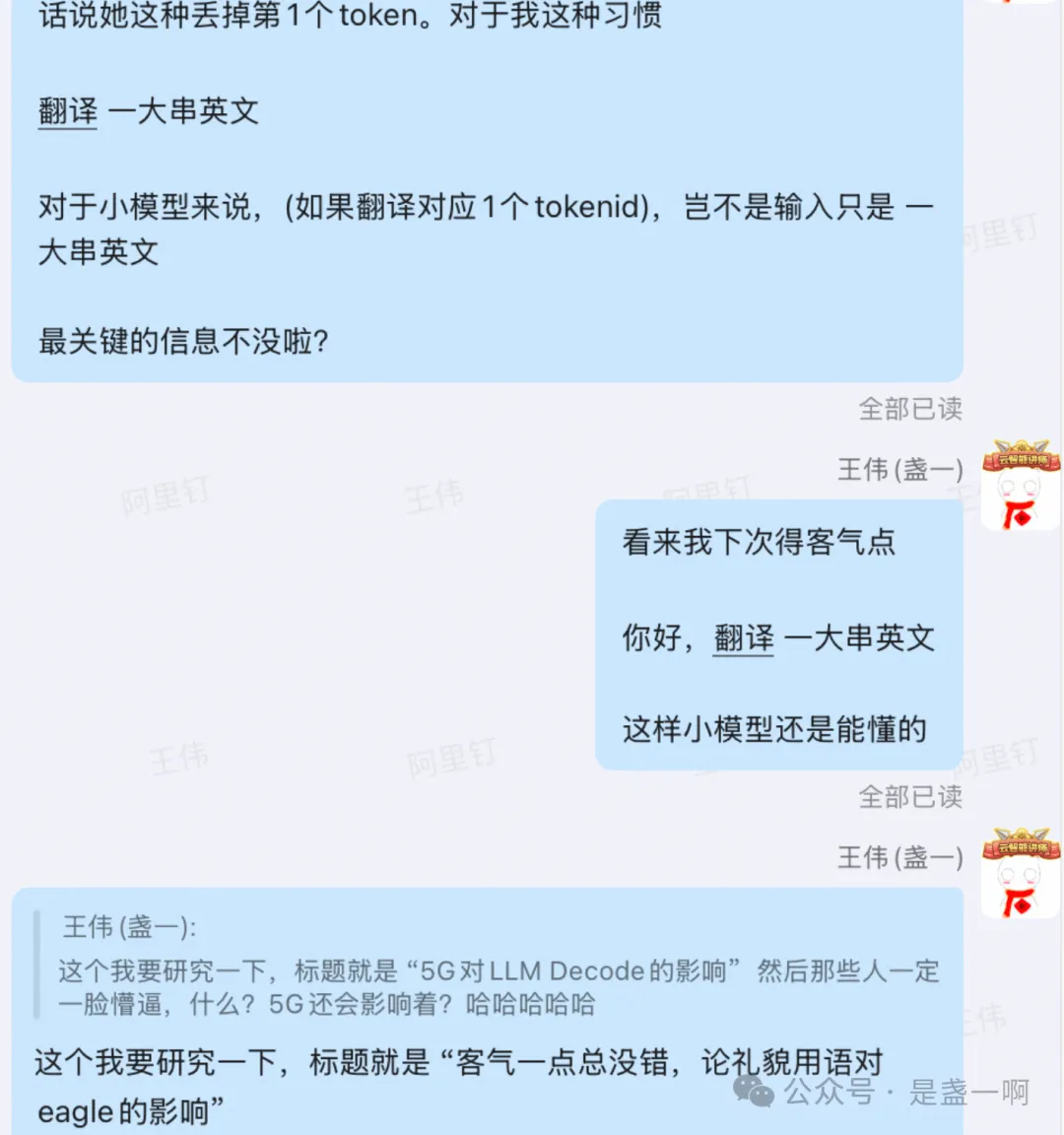Screen dimensions: 1064x1135
Task: Tap 全部已读 under '最关键的信息不没啦?' message
Action: pos(909,409)
